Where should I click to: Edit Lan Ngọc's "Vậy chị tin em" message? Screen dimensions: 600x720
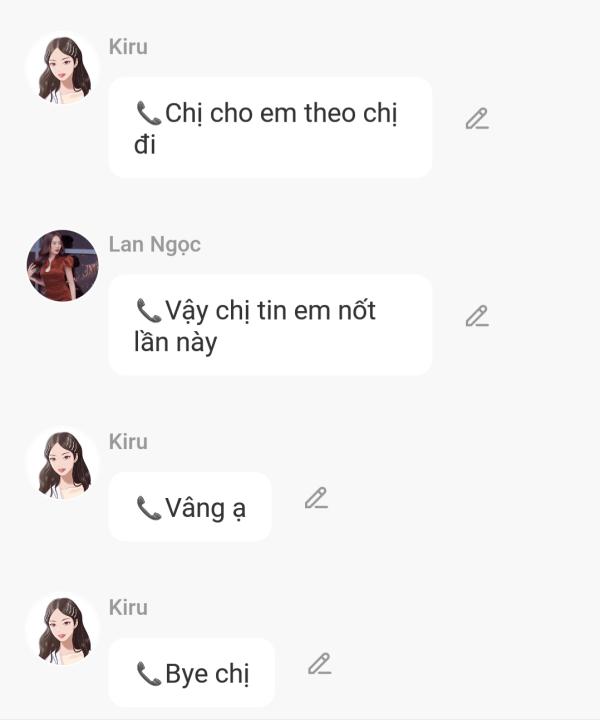pos(477,317)
